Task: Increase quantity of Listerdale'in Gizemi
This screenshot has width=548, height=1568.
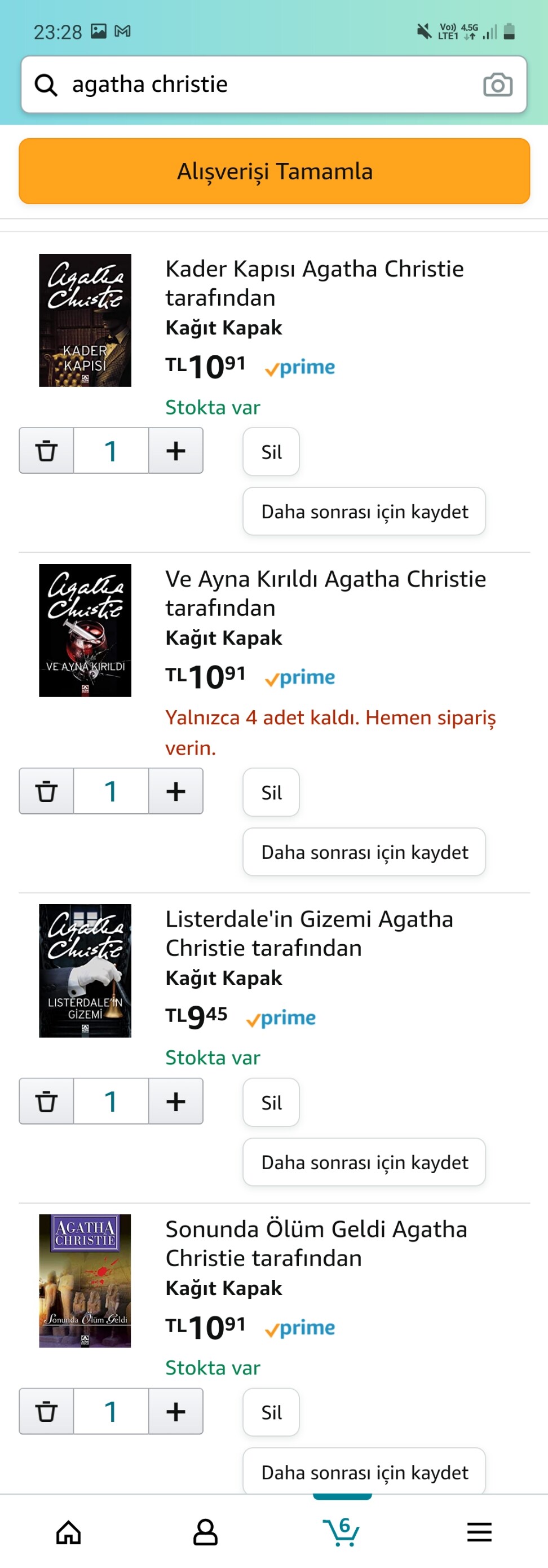Action: point(176,1101)
